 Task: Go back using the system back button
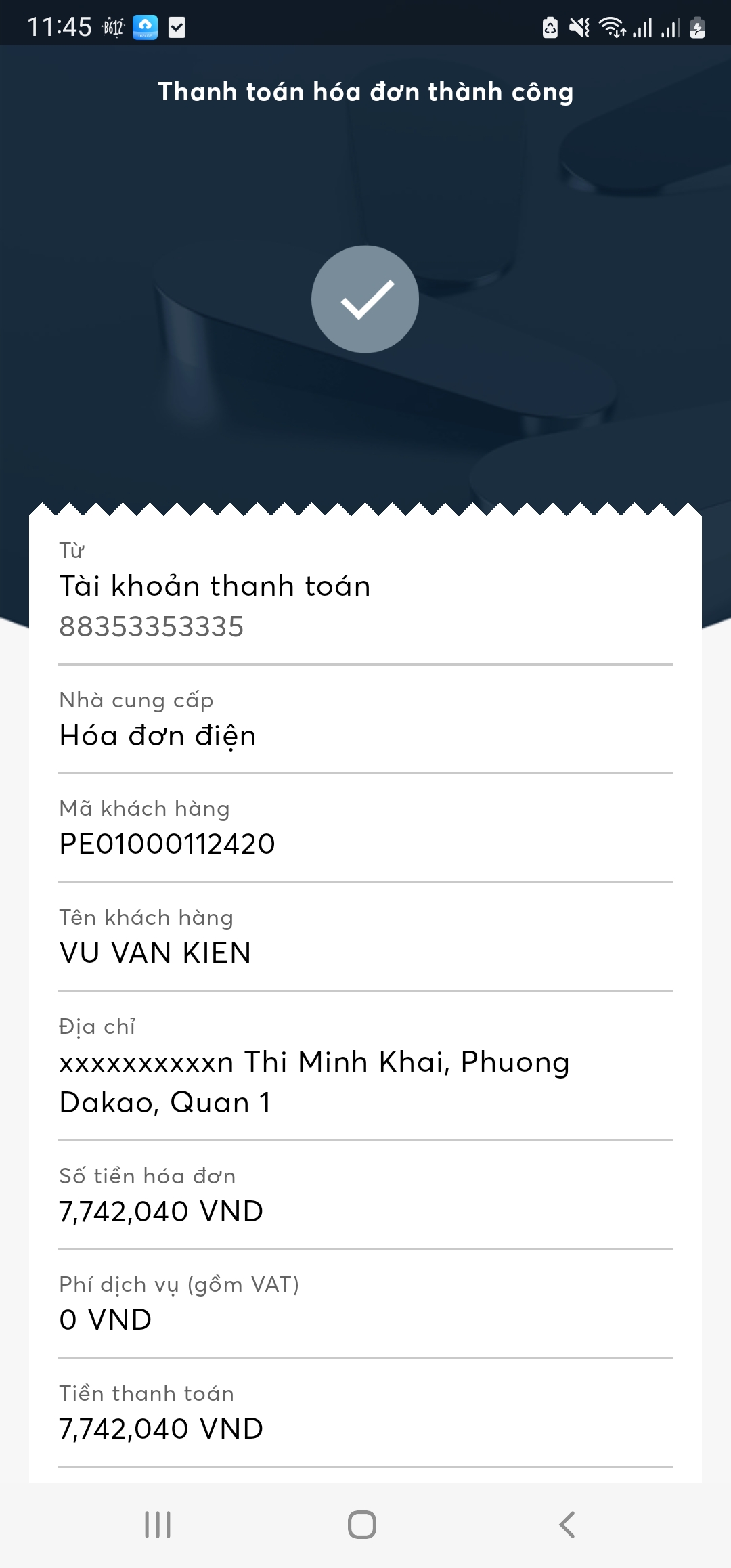tap(567, 1525)
